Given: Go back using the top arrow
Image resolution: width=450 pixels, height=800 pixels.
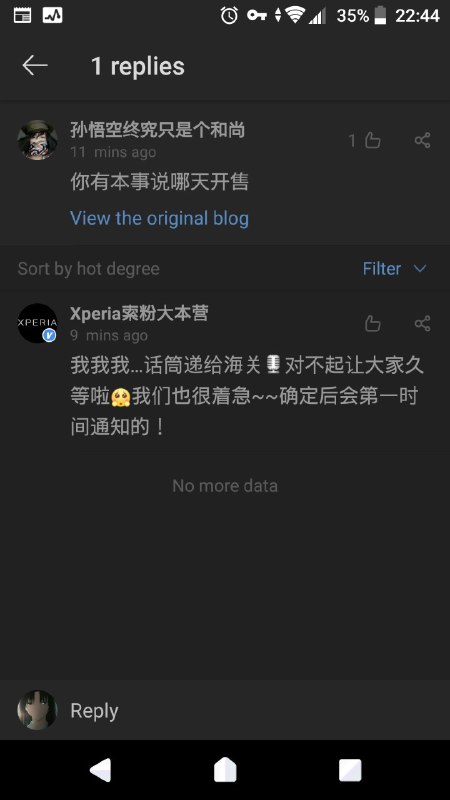Looking at the screenshot, I should (x=35, y=66).
